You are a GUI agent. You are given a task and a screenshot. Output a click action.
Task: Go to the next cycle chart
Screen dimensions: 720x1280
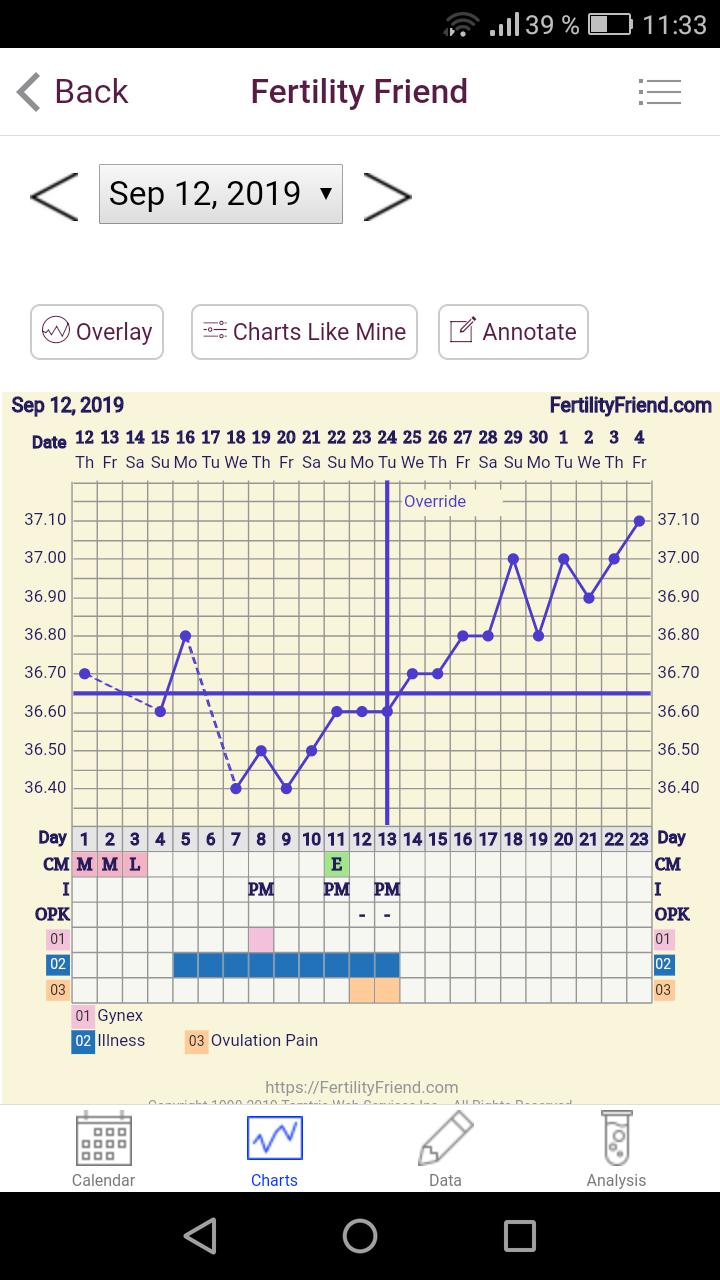(x=387, y=195)
